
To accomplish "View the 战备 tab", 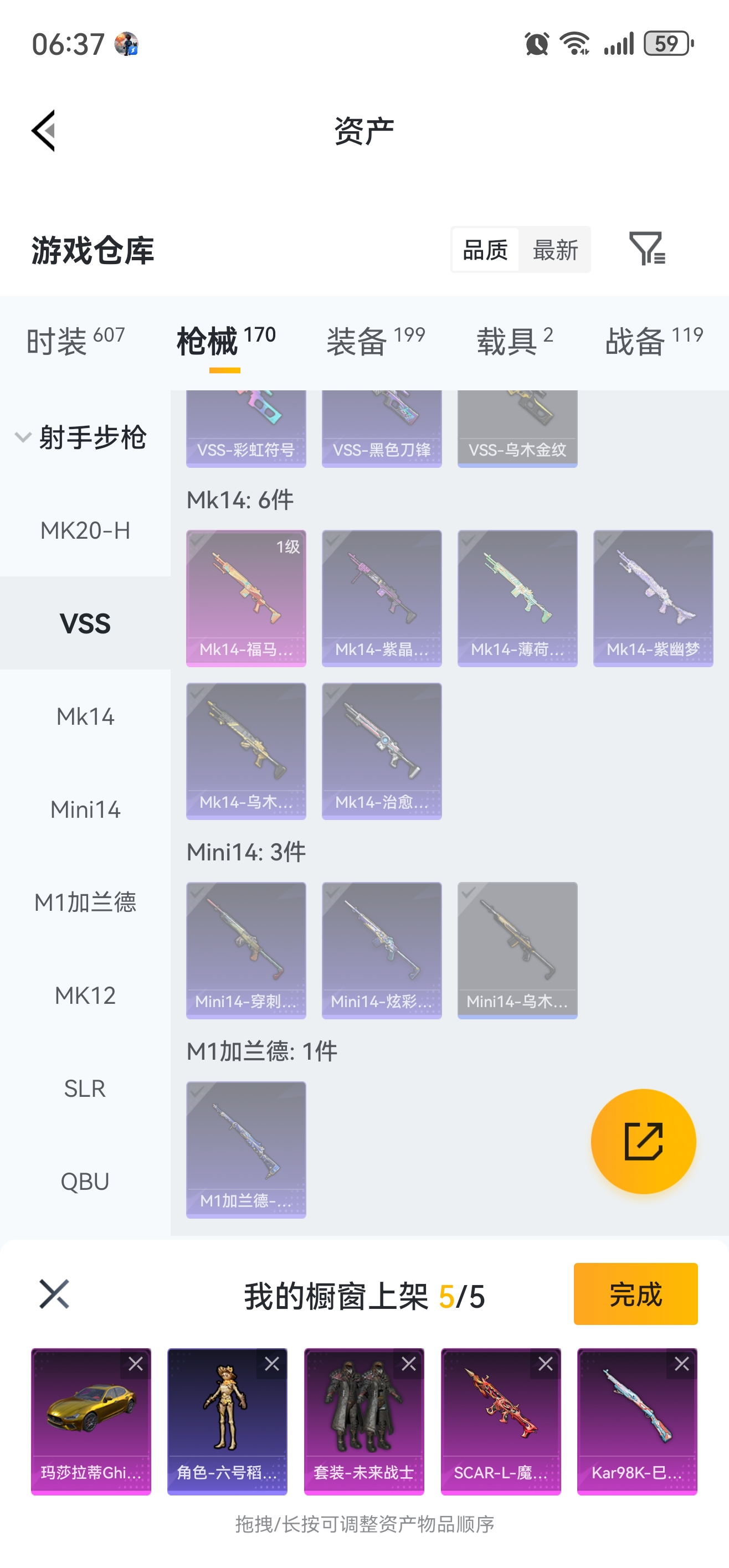I will [654, 339].
